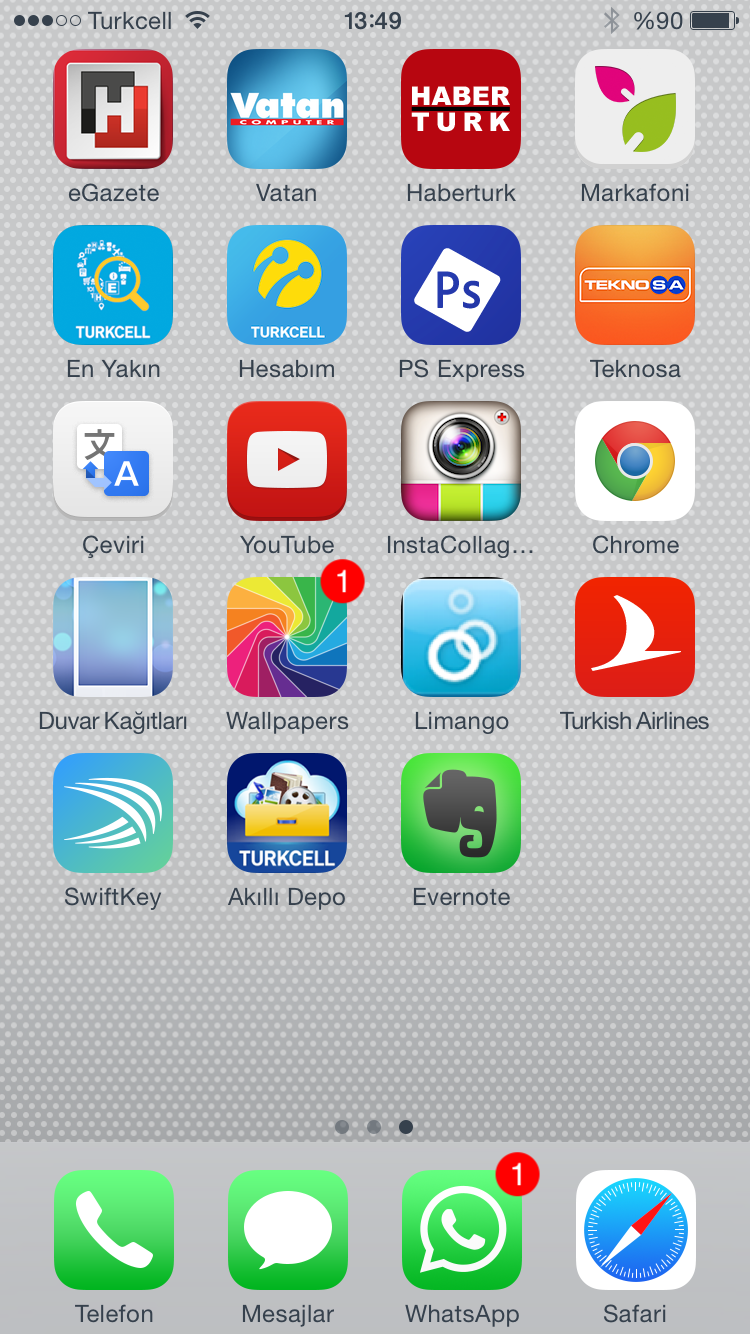Launch the Vatan Computer app
This screenshot has height=1334, width=750.
point(287,109)
